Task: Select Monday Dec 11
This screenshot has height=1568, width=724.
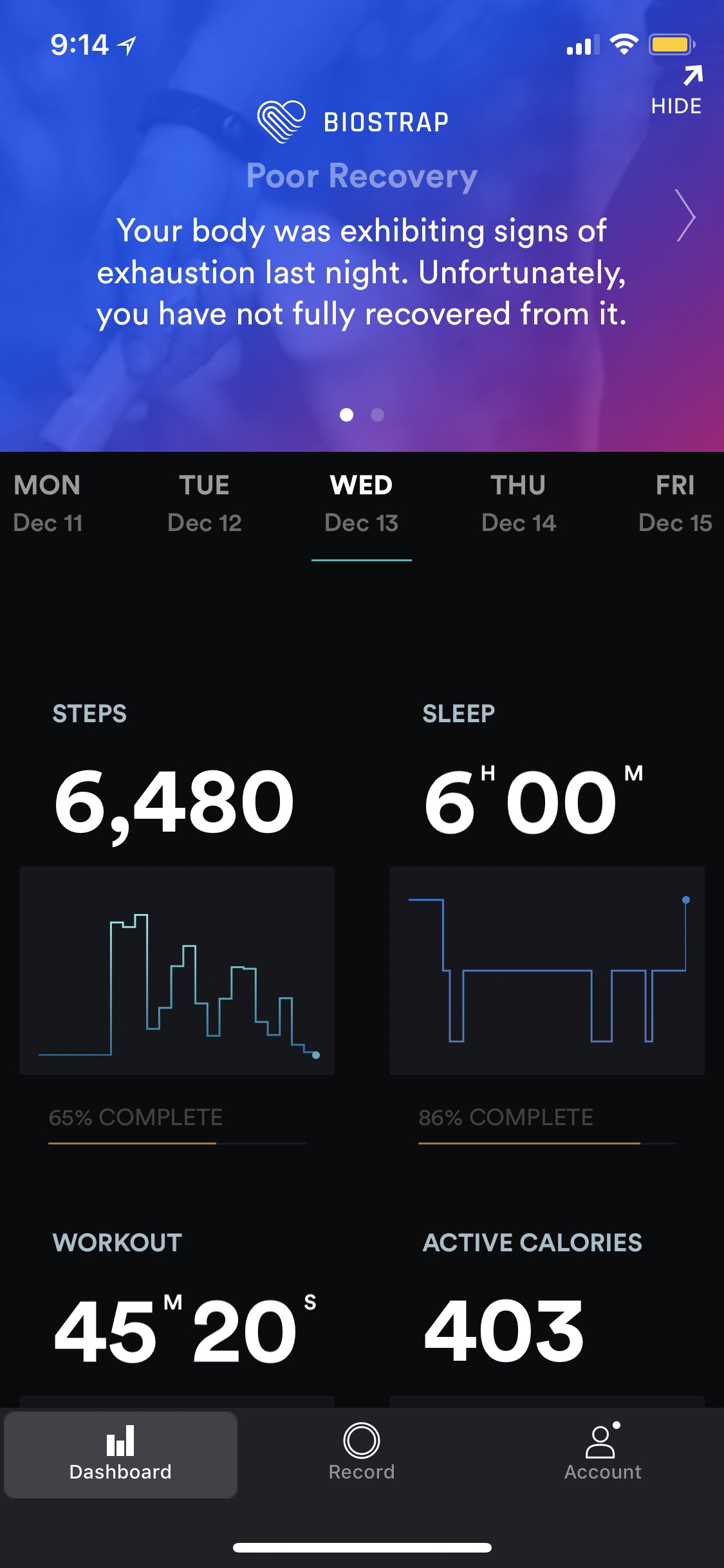Action: click(x=48, y=503)
